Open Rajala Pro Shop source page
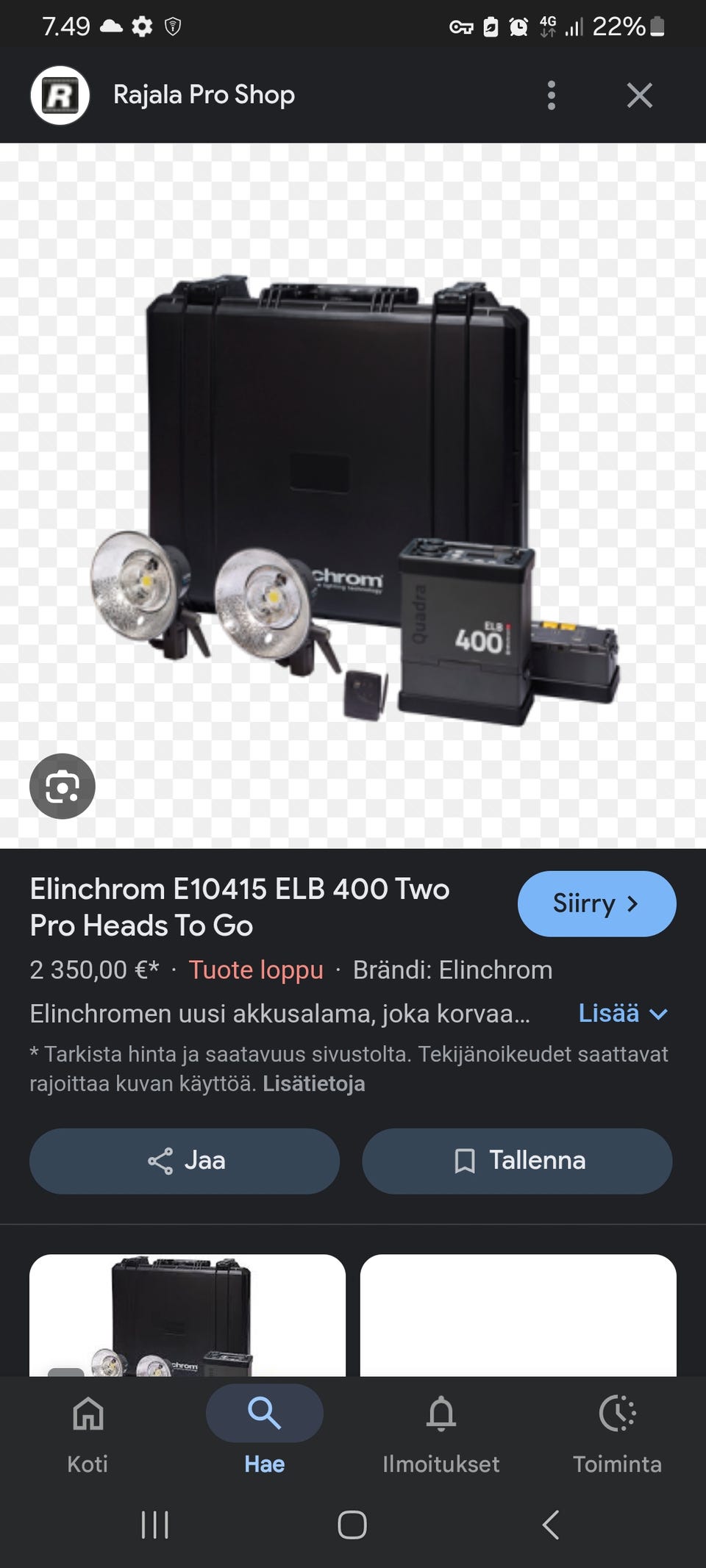This screenshot has width=706, height=1568. (x=204, y=96)
